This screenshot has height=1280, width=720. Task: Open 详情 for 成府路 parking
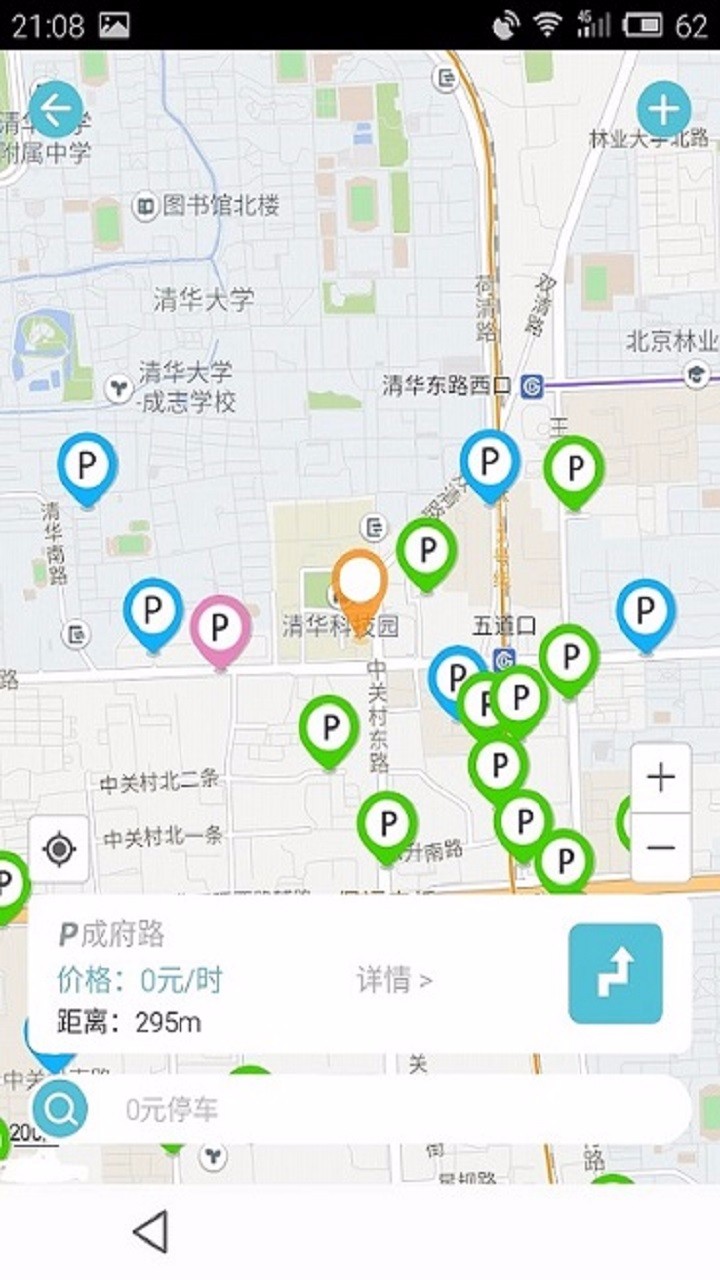394,980
